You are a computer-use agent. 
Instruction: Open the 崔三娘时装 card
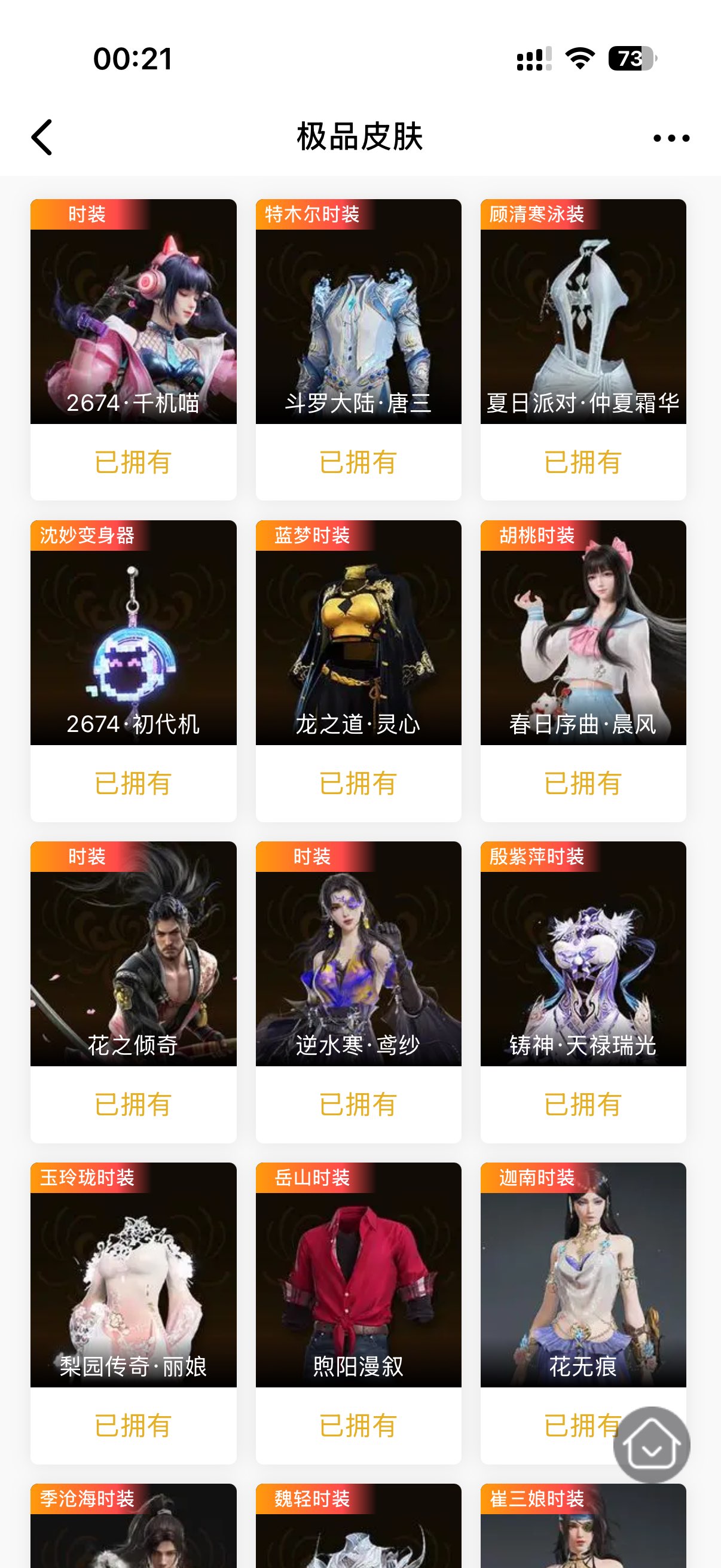coord(583,1528)
